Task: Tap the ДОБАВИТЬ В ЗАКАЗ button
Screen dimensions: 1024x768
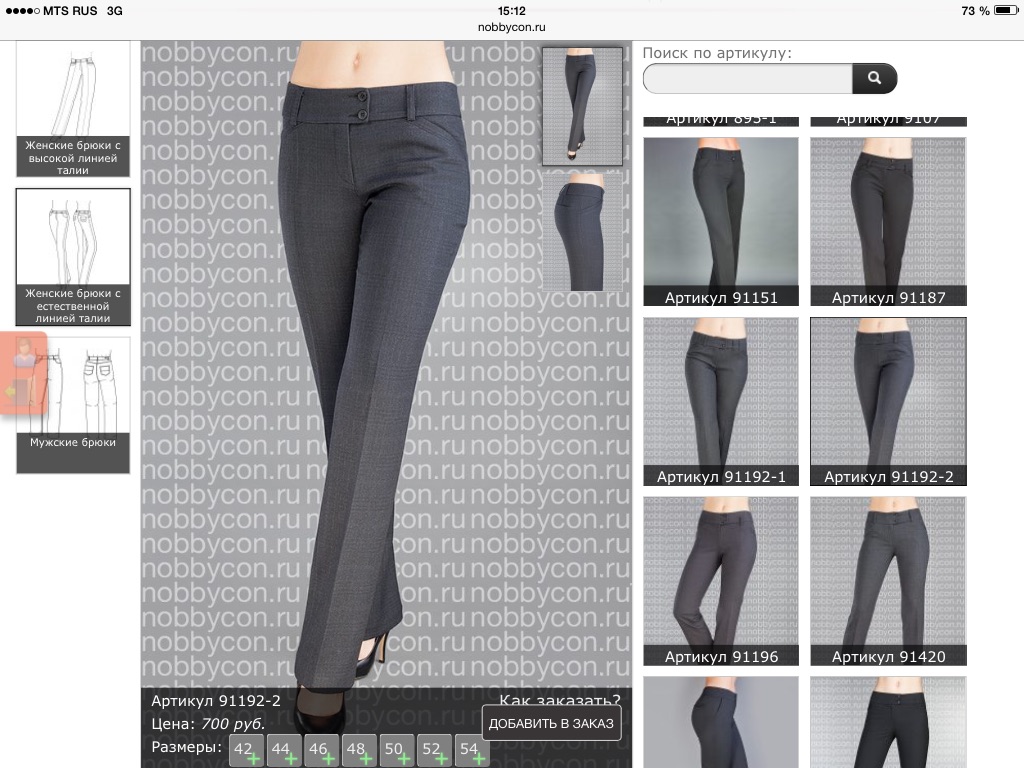Action: point(551,723)
